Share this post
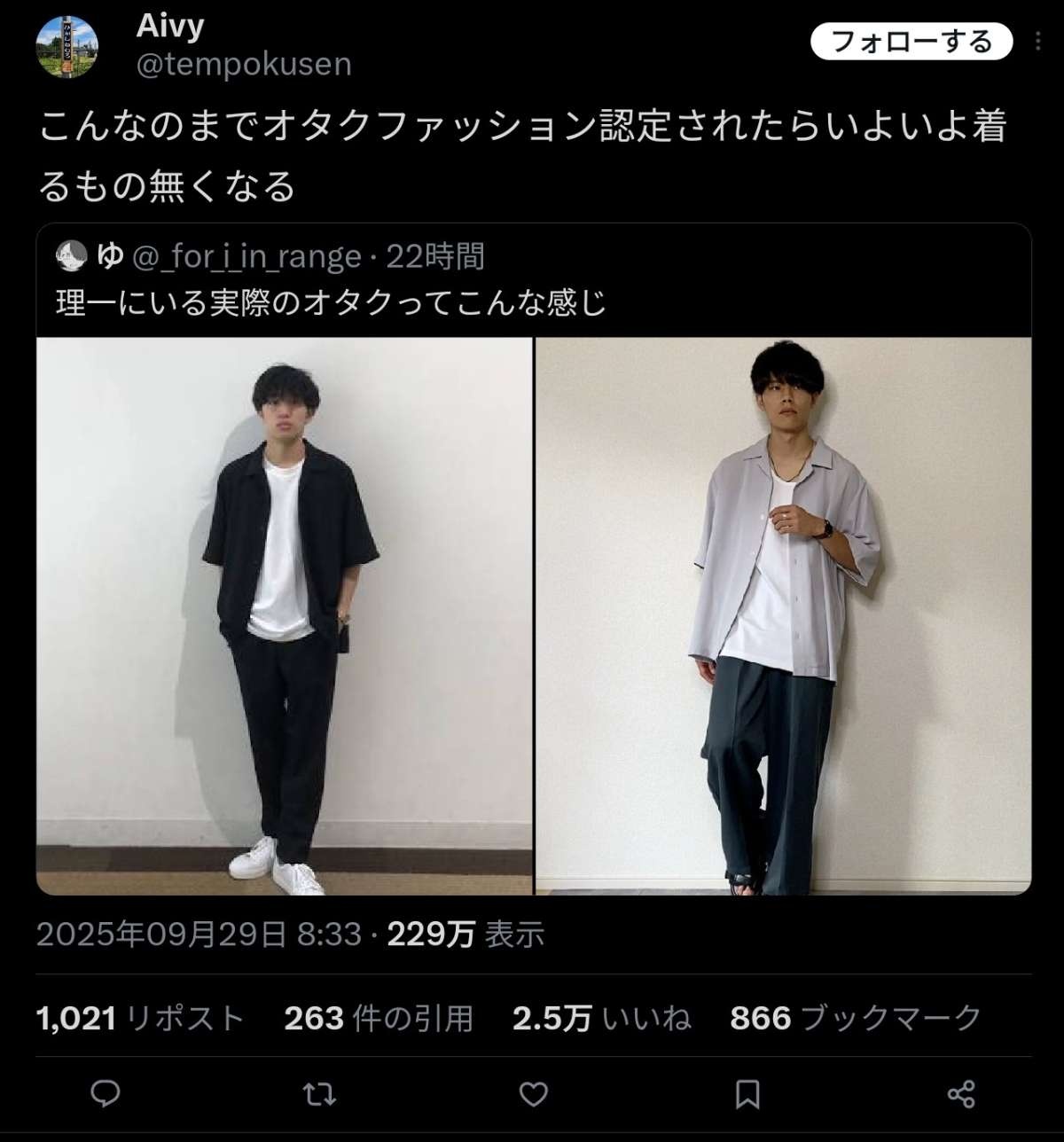Viewport: 1064px width, 1142px height. (961, 1093)
